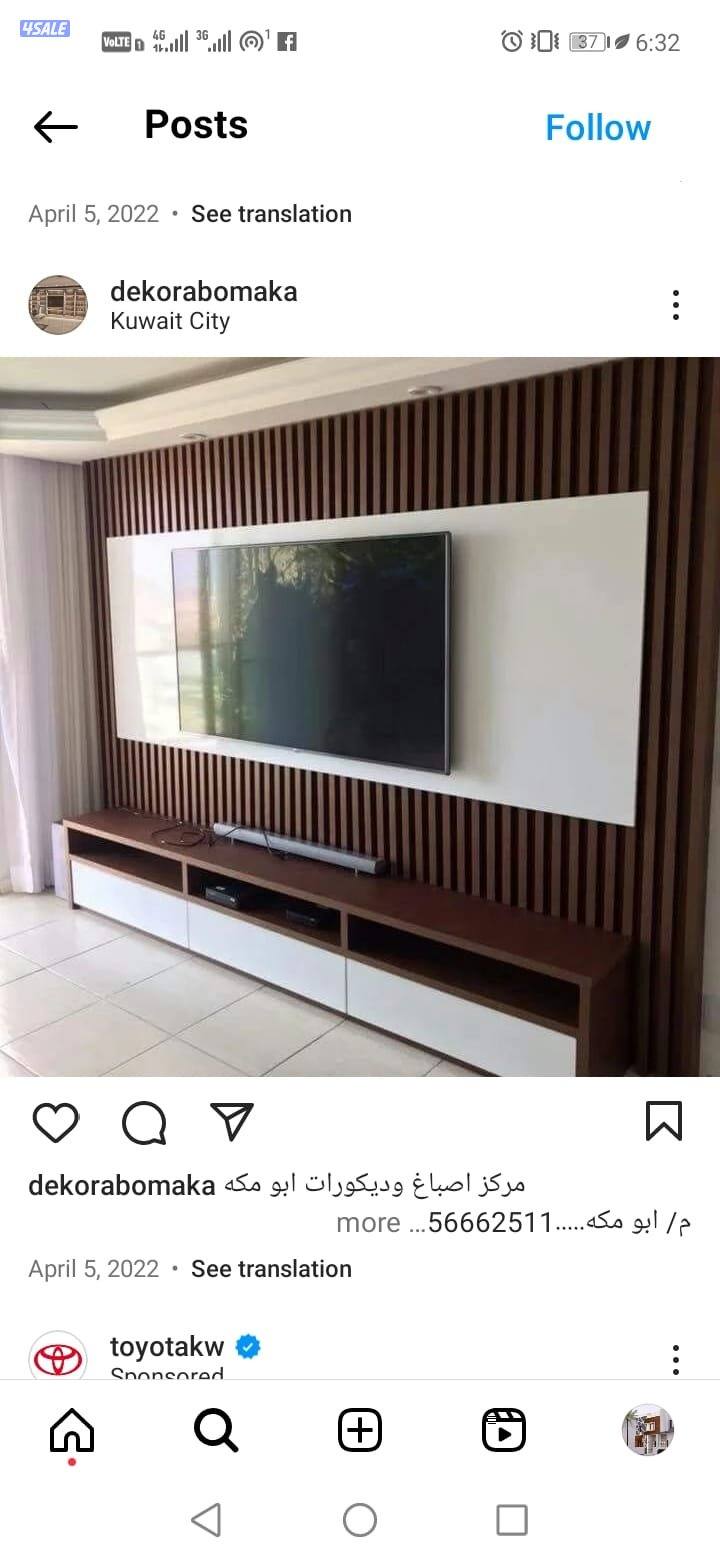Bookmark the dekorabomaka post
The height and width of the screenshot is (1560, 720).
point(664,1122)
